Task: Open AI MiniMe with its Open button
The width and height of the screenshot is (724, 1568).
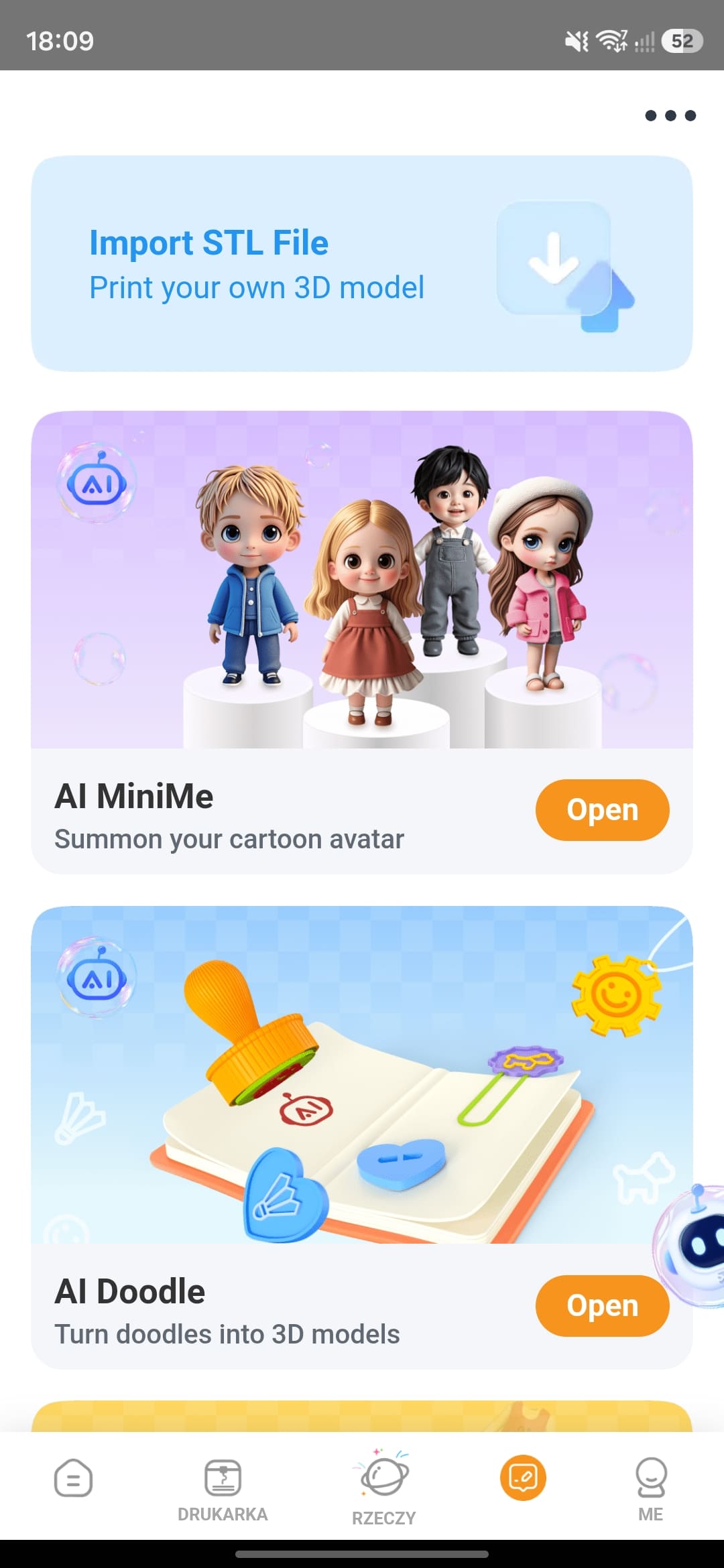Action: click(x=602, y=809)
